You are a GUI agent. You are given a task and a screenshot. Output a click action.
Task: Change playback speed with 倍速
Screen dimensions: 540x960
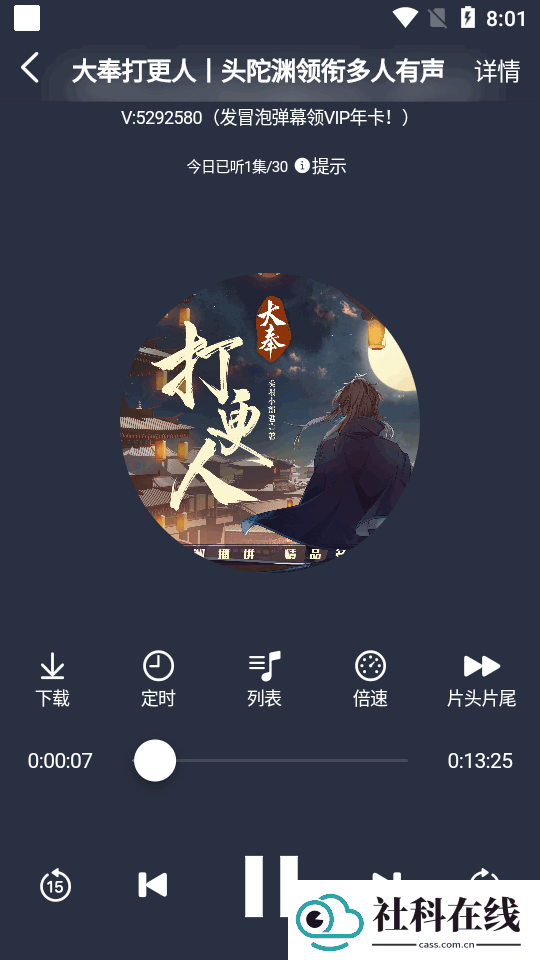pos(370,680)
